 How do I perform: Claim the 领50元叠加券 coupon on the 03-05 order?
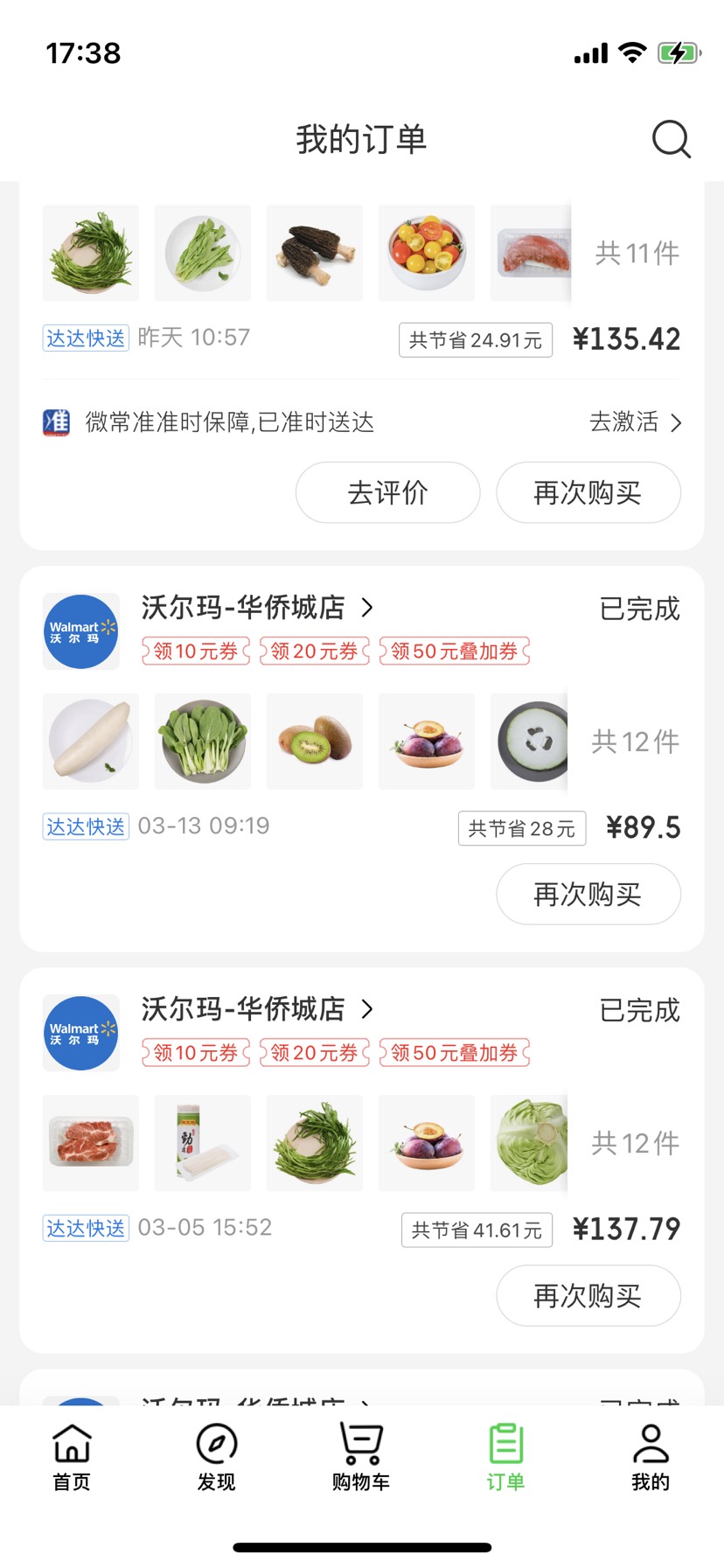click(455, 1052)
